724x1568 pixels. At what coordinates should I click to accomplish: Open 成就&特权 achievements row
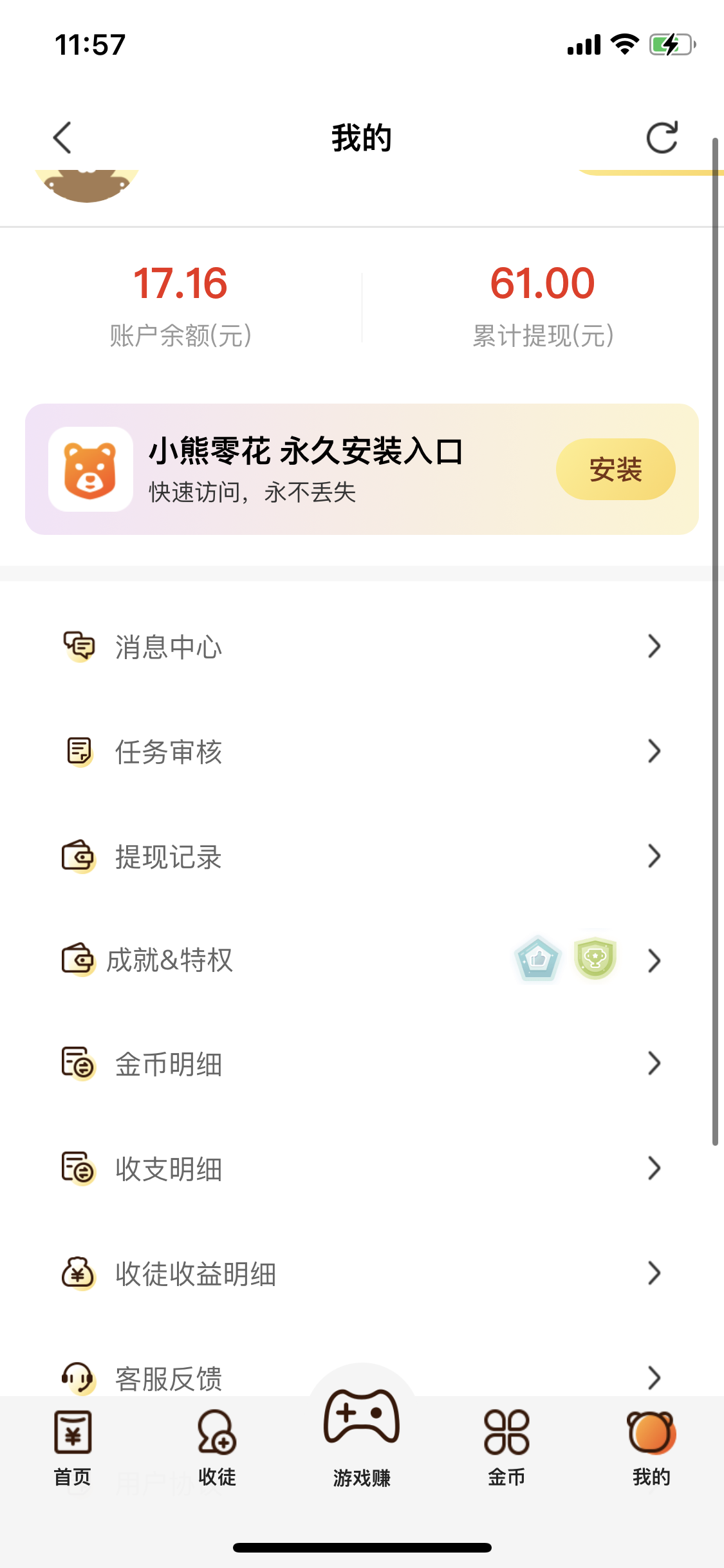[362, 960]
